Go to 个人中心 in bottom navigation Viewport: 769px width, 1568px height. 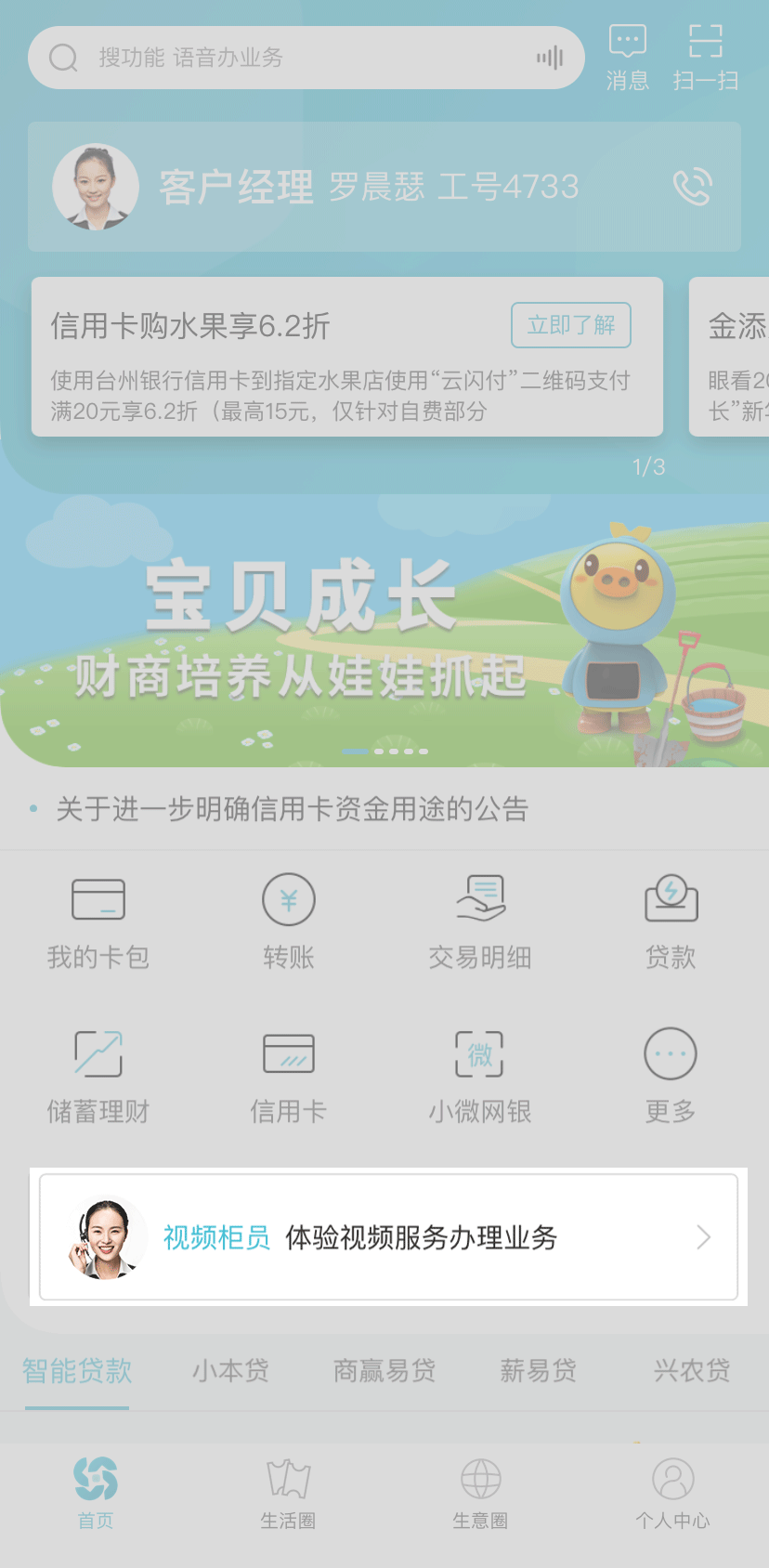672,1493
